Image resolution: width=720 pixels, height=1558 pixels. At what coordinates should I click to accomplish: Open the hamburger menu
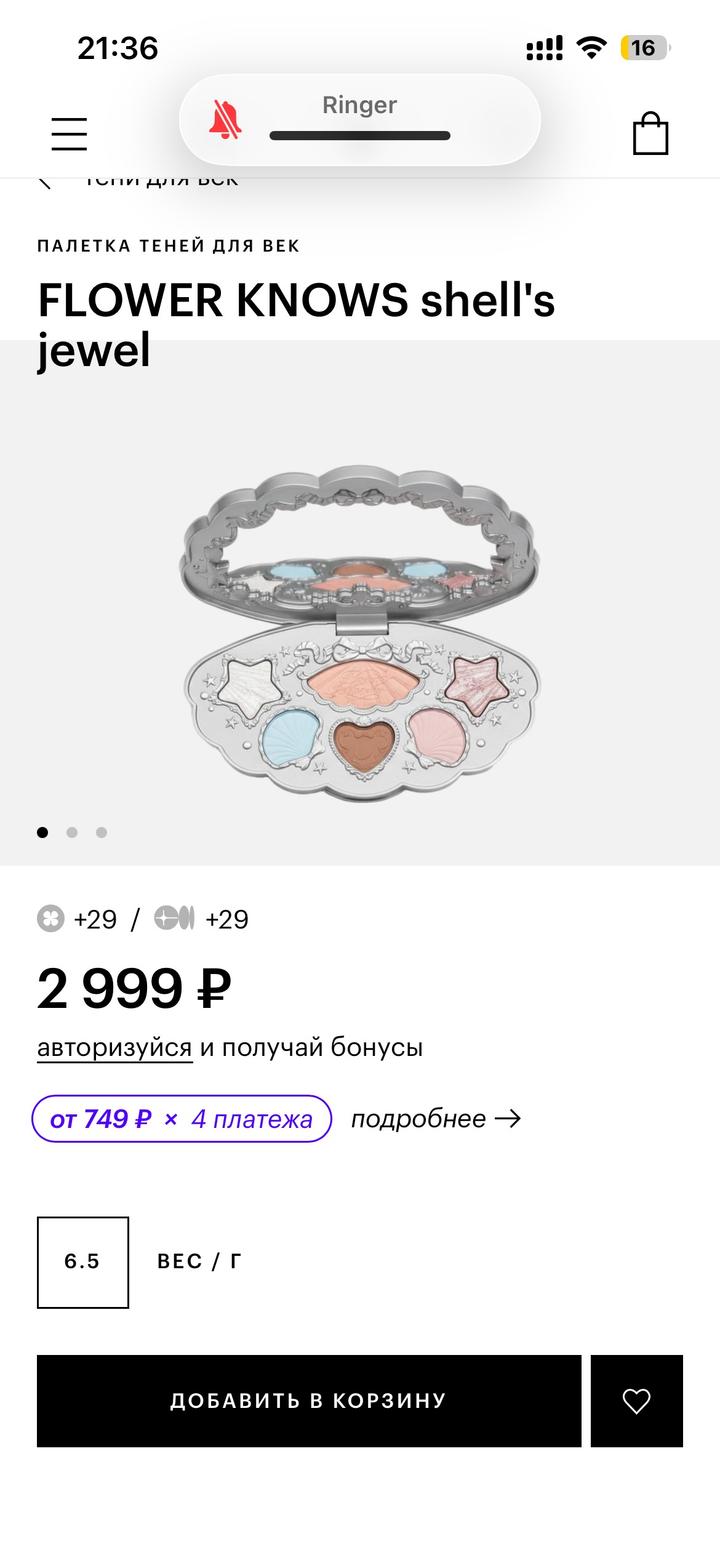pyautogui.click(x=69, y=133)
